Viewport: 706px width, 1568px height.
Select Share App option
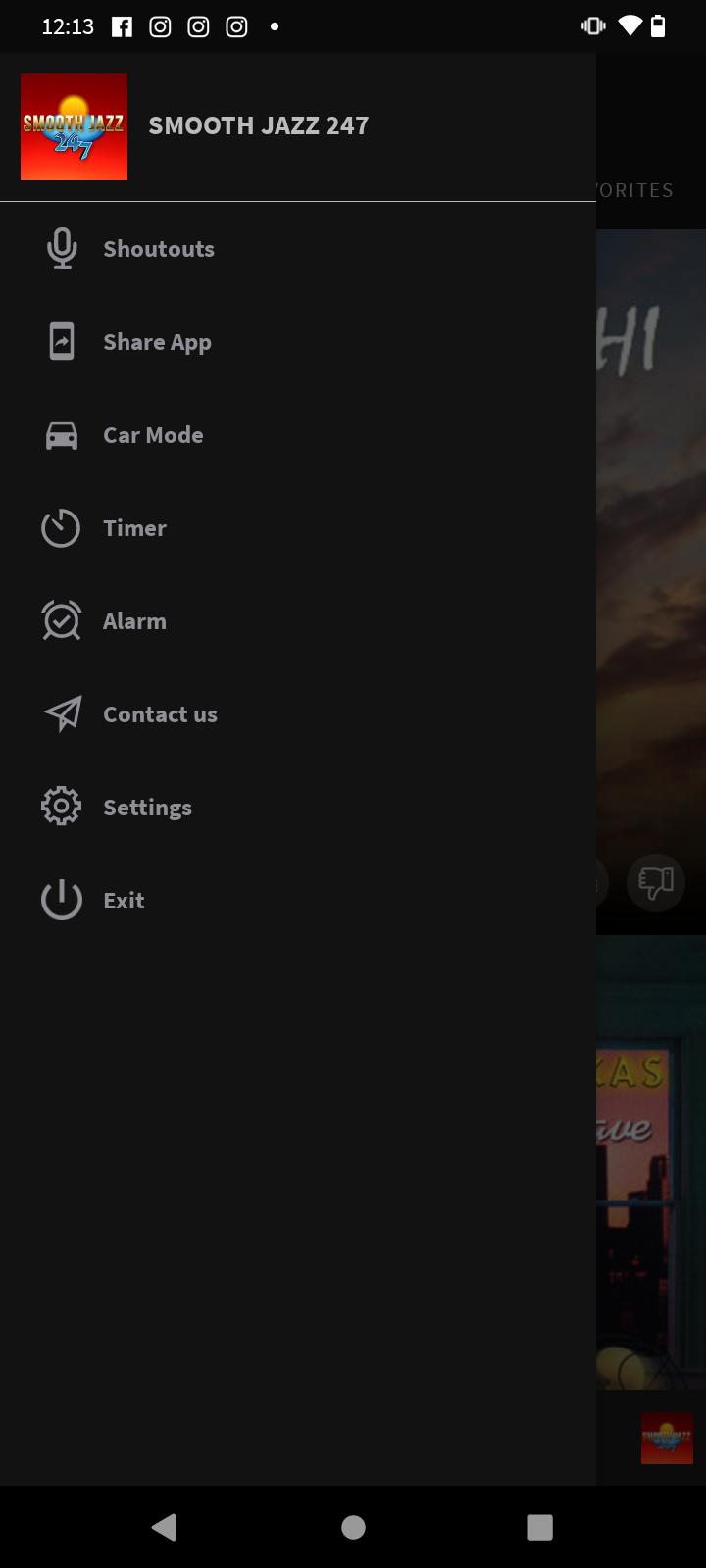pyautogui.click(x=157, y=342)
